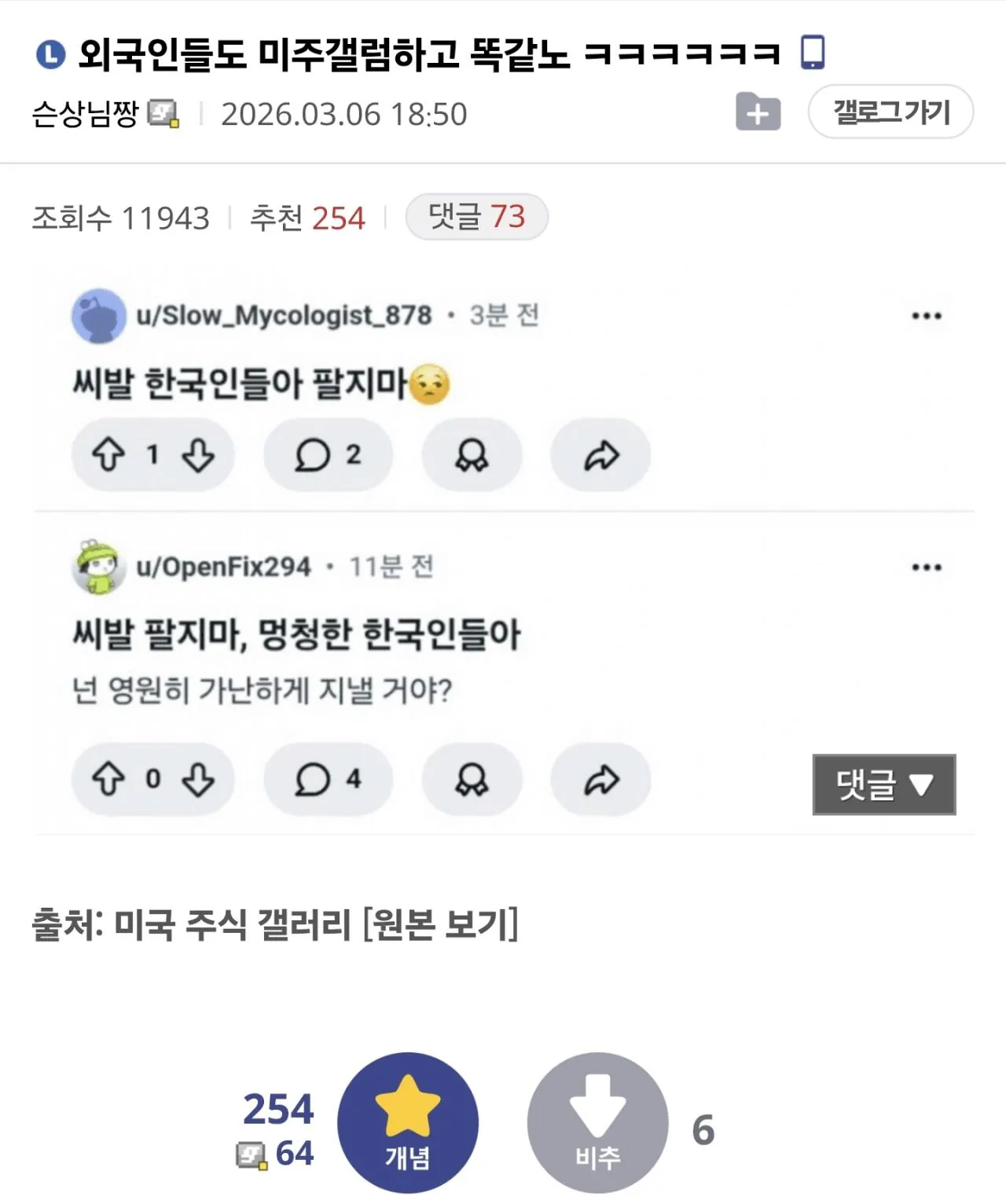Downvote the post with 비추 button
1006x1204 pixels.
597,1122
